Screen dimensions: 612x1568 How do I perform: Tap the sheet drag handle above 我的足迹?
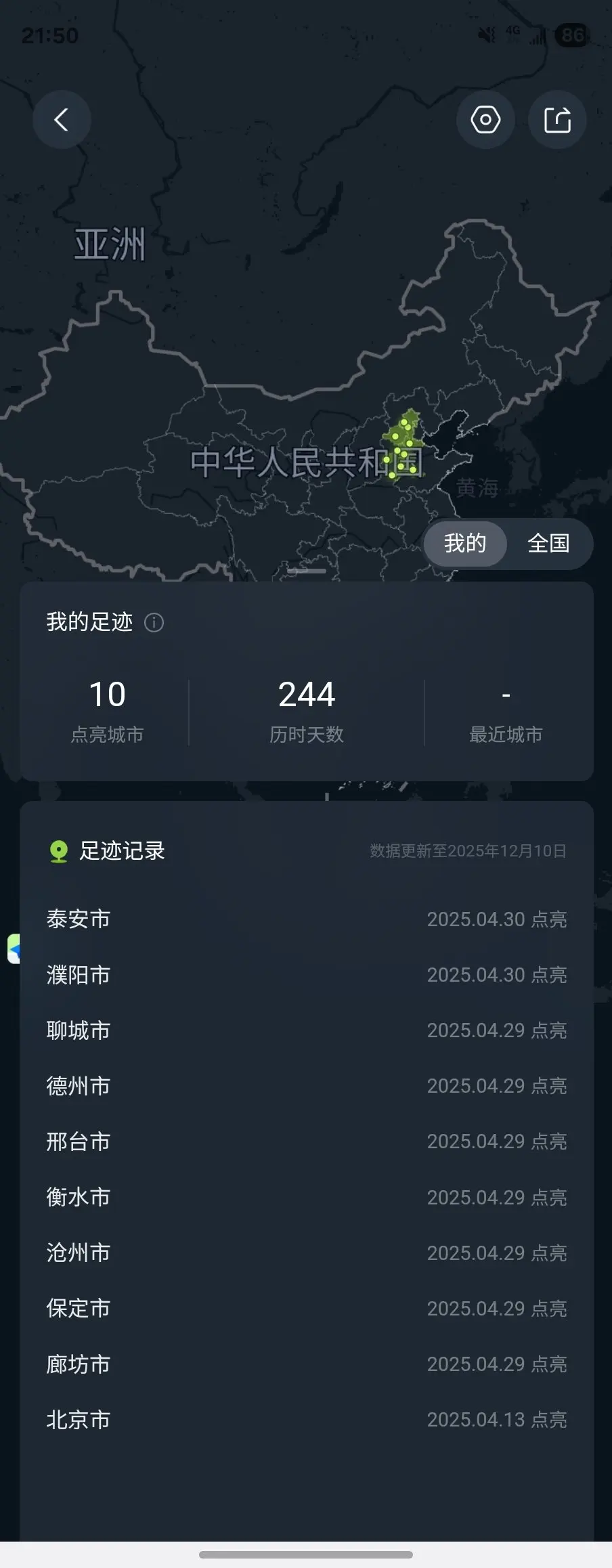tap(307, 571)
